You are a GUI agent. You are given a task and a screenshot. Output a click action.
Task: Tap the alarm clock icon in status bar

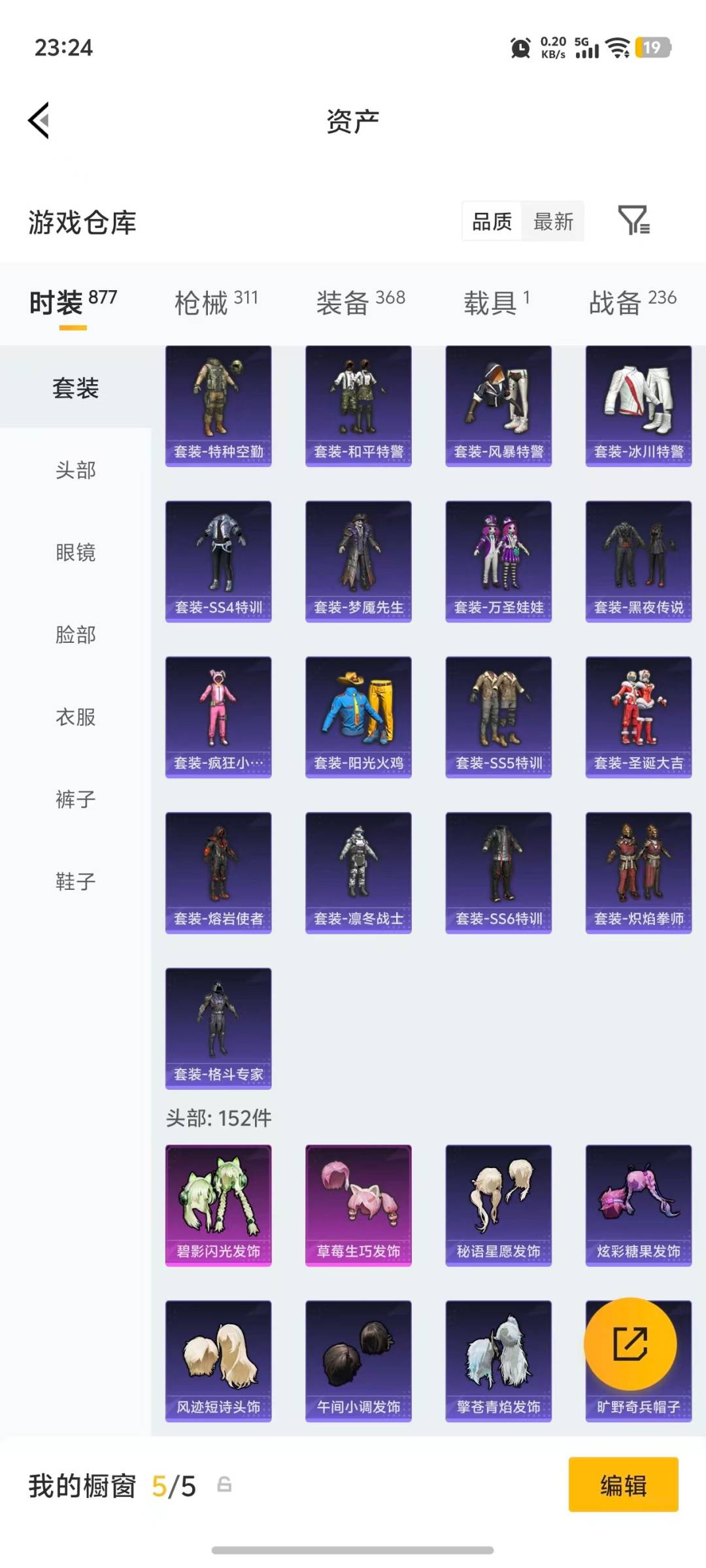pyautogui.click(x=520, y=48)
